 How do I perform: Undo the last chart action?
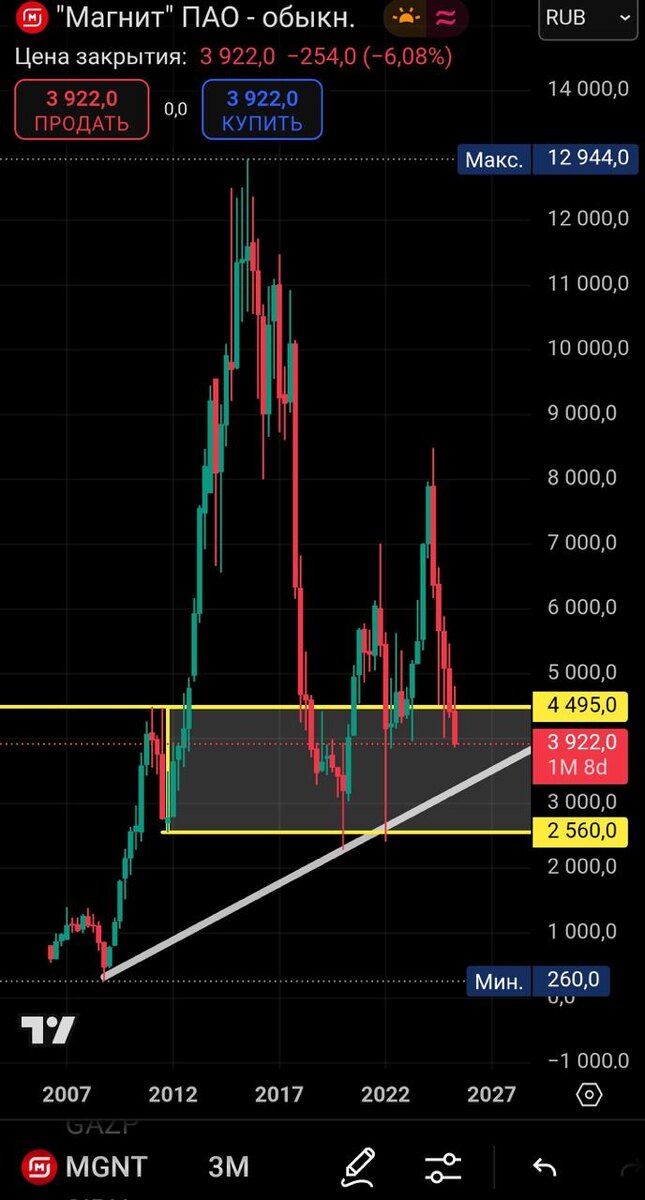tap(544, 1166)
